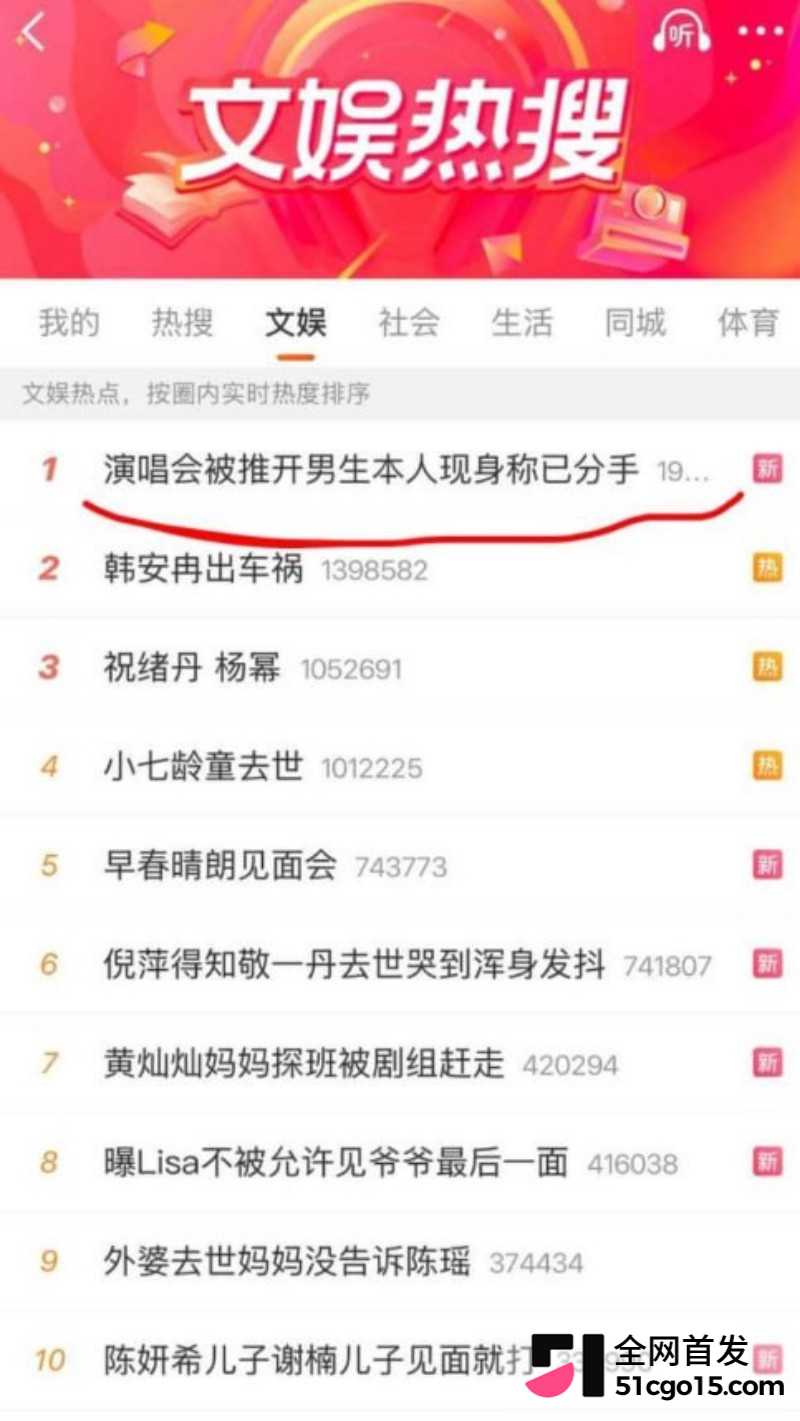Switch to the 同城 tab
The image size is (800, 1421).
pyautogui.click(x=635, y=323)
